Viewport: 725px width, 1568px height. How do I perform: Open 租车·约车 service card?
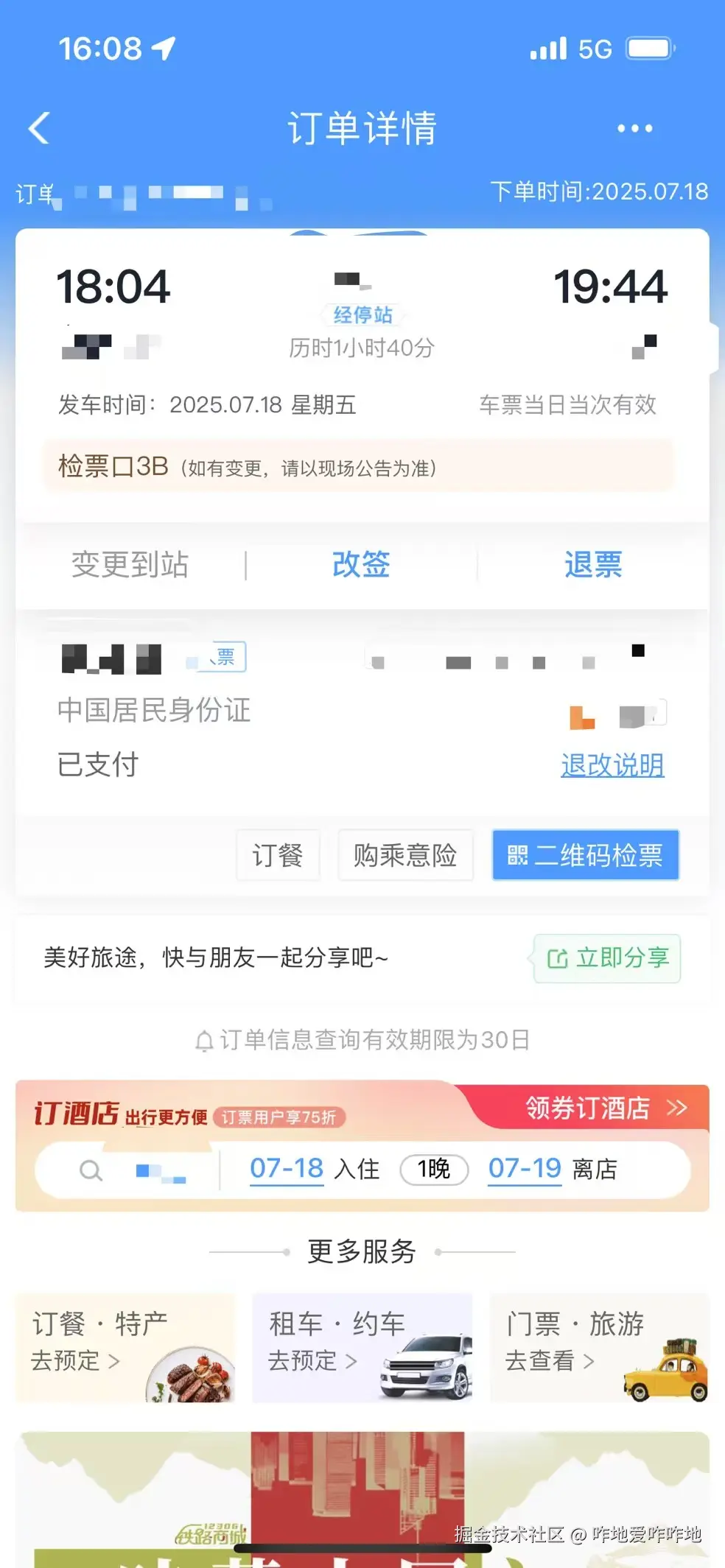click(x=362, y=1346)
